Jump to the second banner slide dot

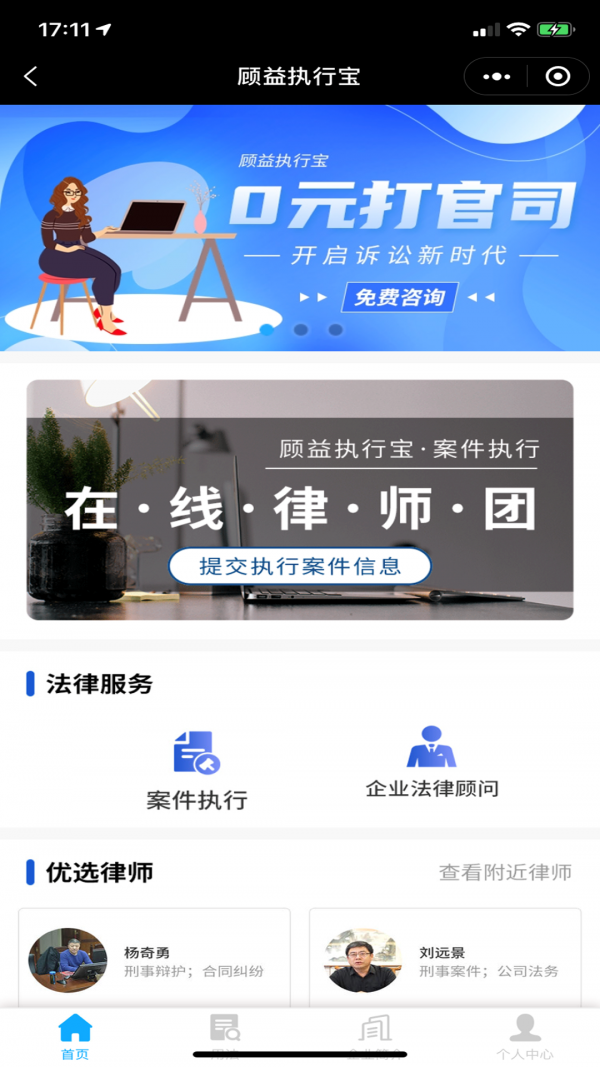pos(301,329)
